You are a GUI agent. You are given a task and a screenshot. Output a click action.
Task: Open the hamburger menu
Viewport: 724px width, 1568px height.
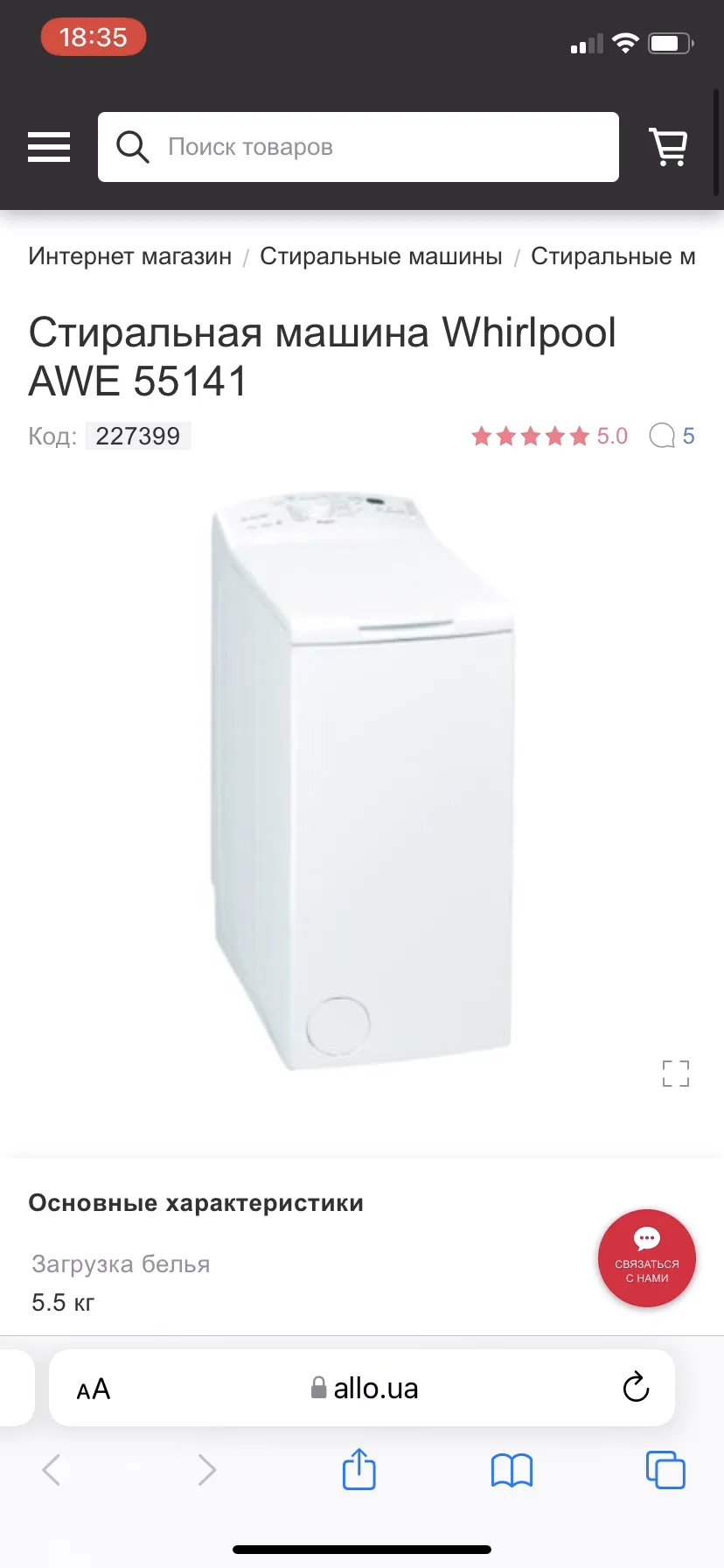49,147
